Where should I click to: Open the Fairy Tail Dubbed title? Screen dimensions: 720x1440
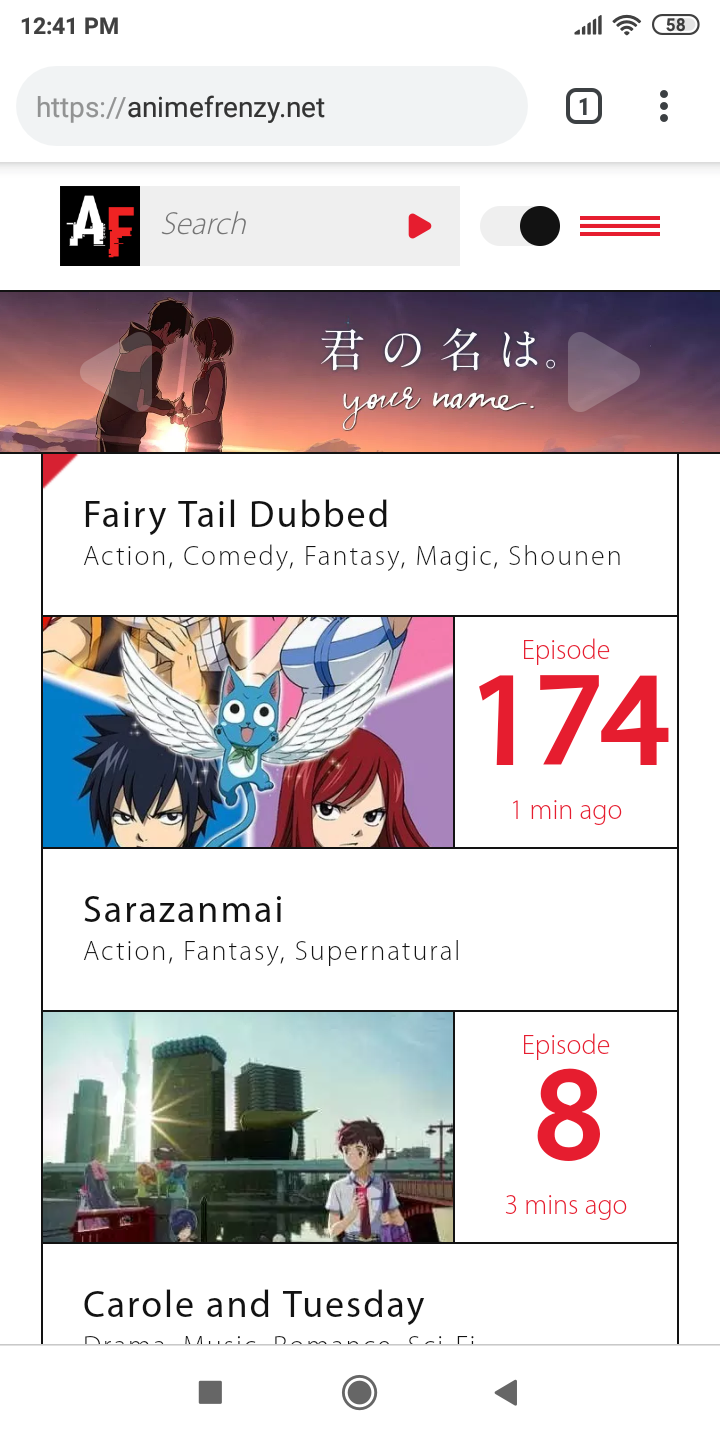[x=236, y=515]
